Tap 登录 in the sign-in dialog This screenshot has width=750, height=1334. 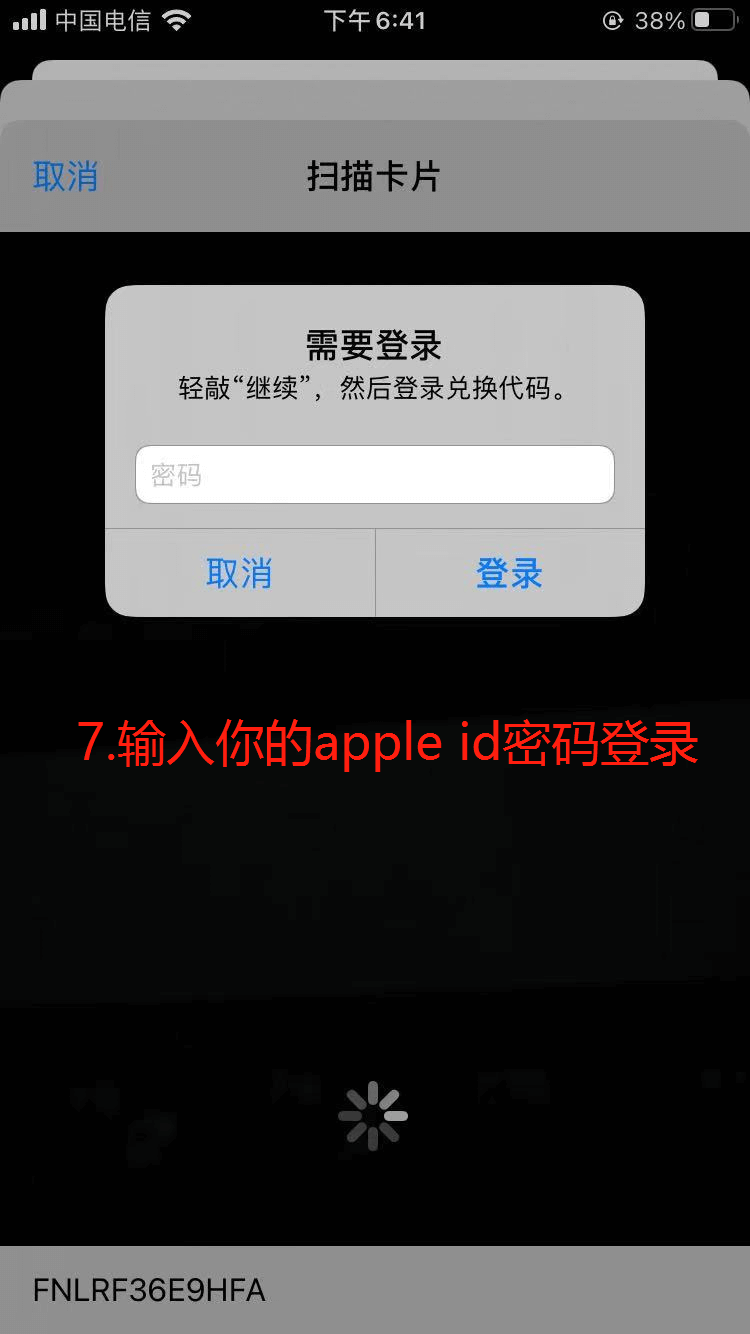[x=509, y=573]
